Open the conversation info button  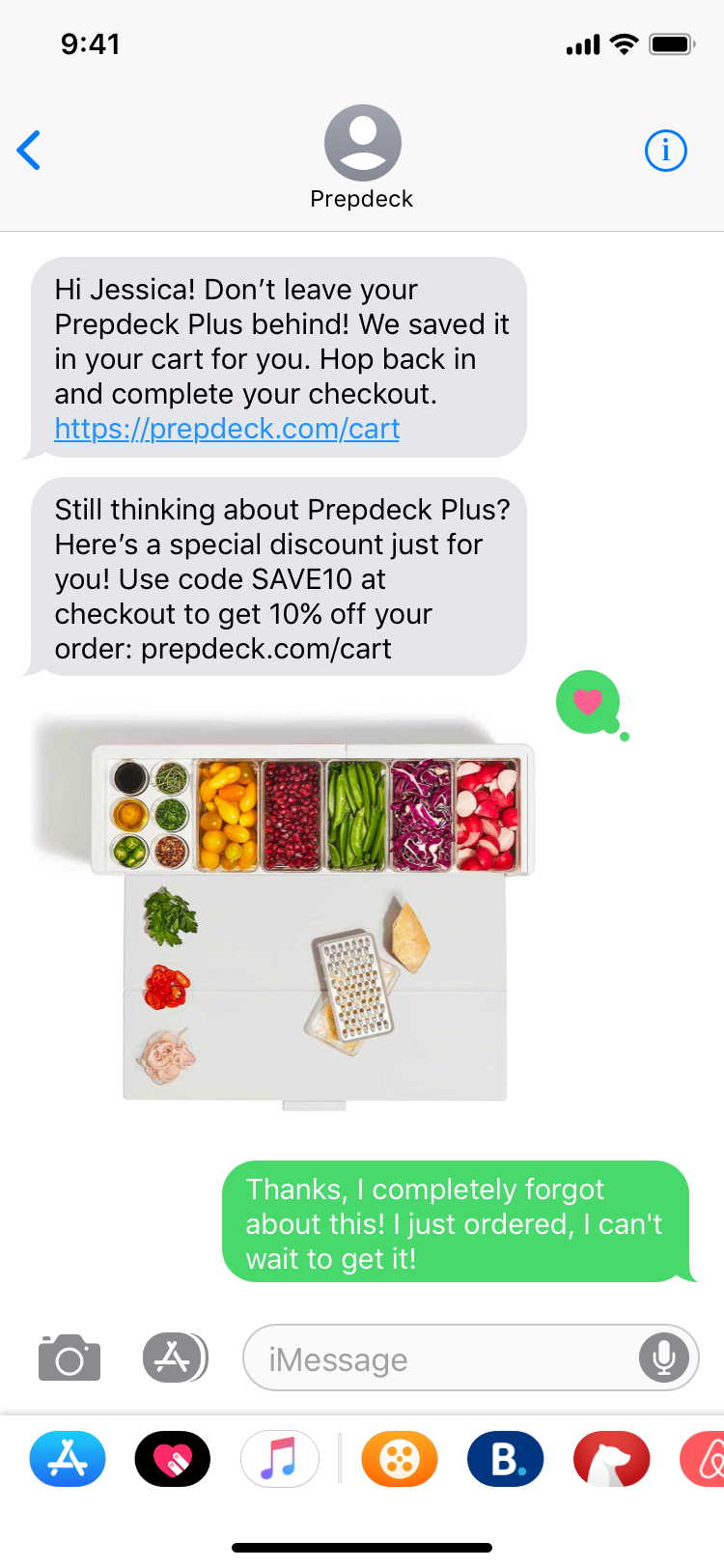665,151
